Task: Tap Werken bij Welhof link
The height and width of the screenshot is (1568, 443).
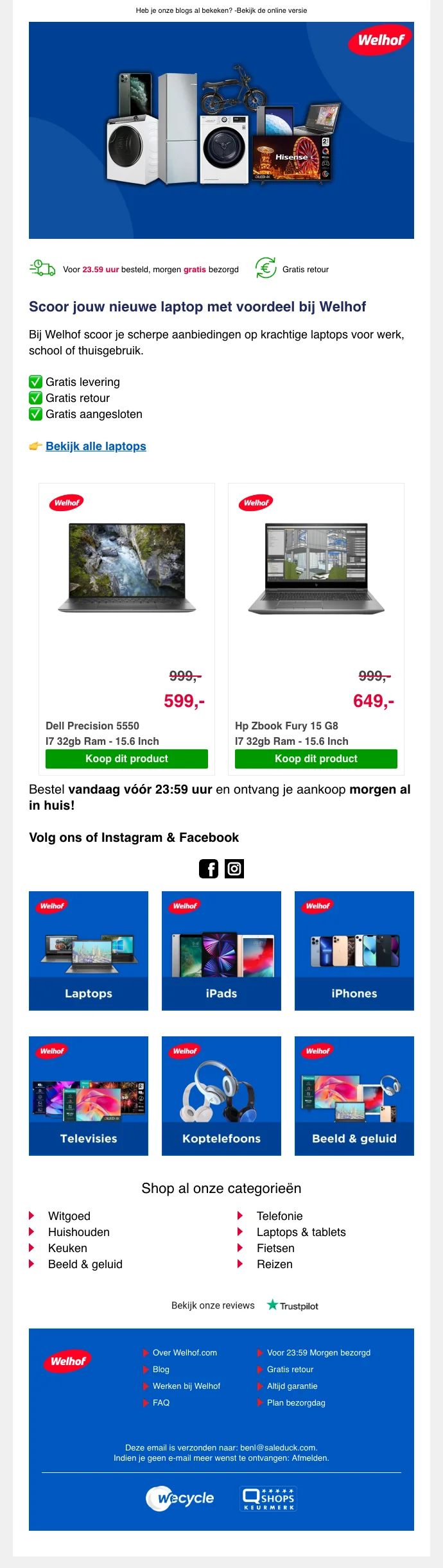Action: pos(186,1386)
